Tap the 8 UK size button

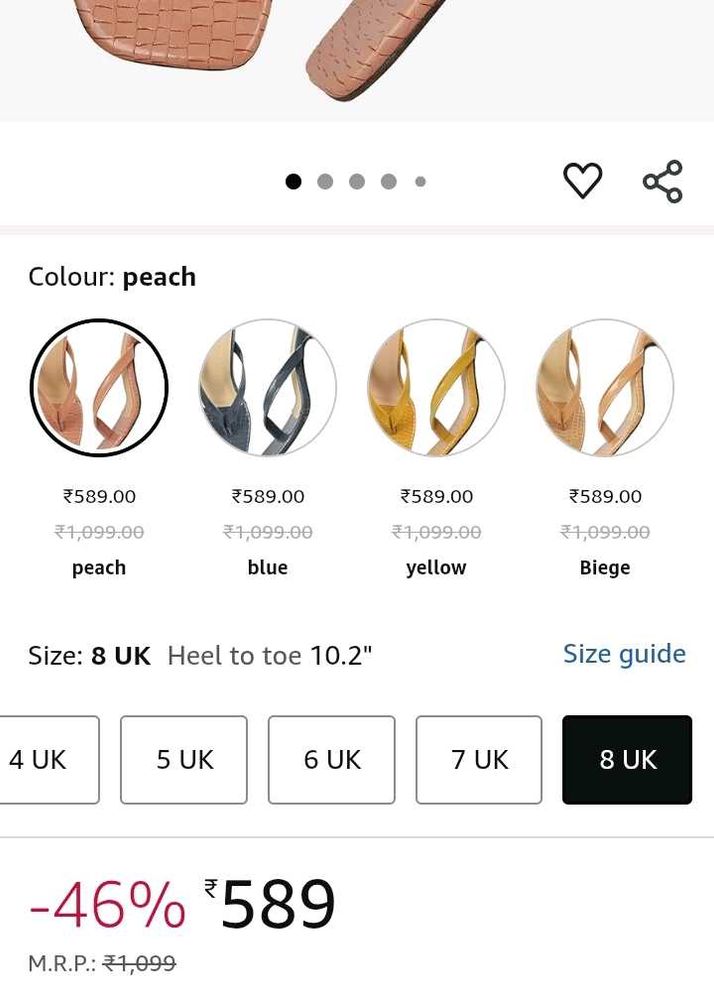(627, 760)
